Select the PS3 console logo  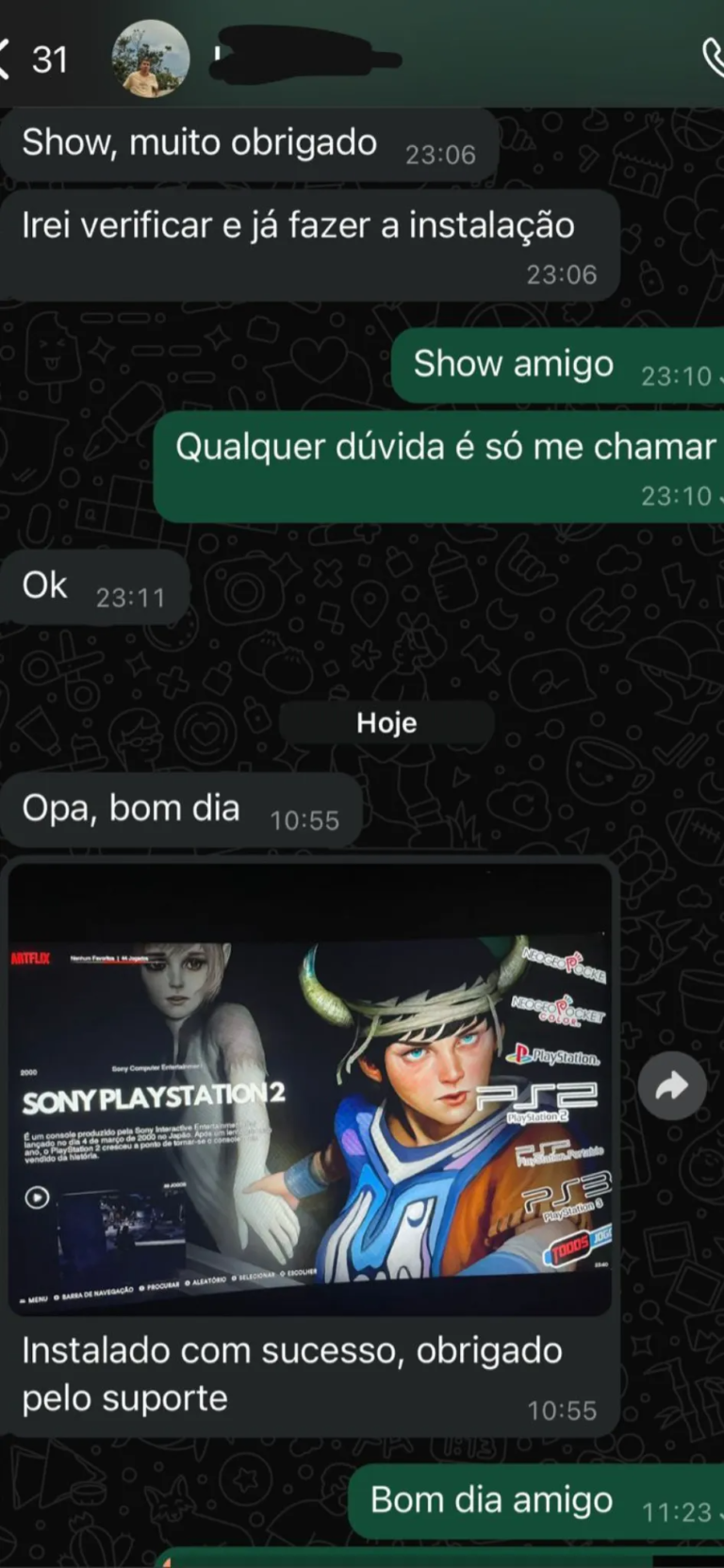tap(566, 1196)
